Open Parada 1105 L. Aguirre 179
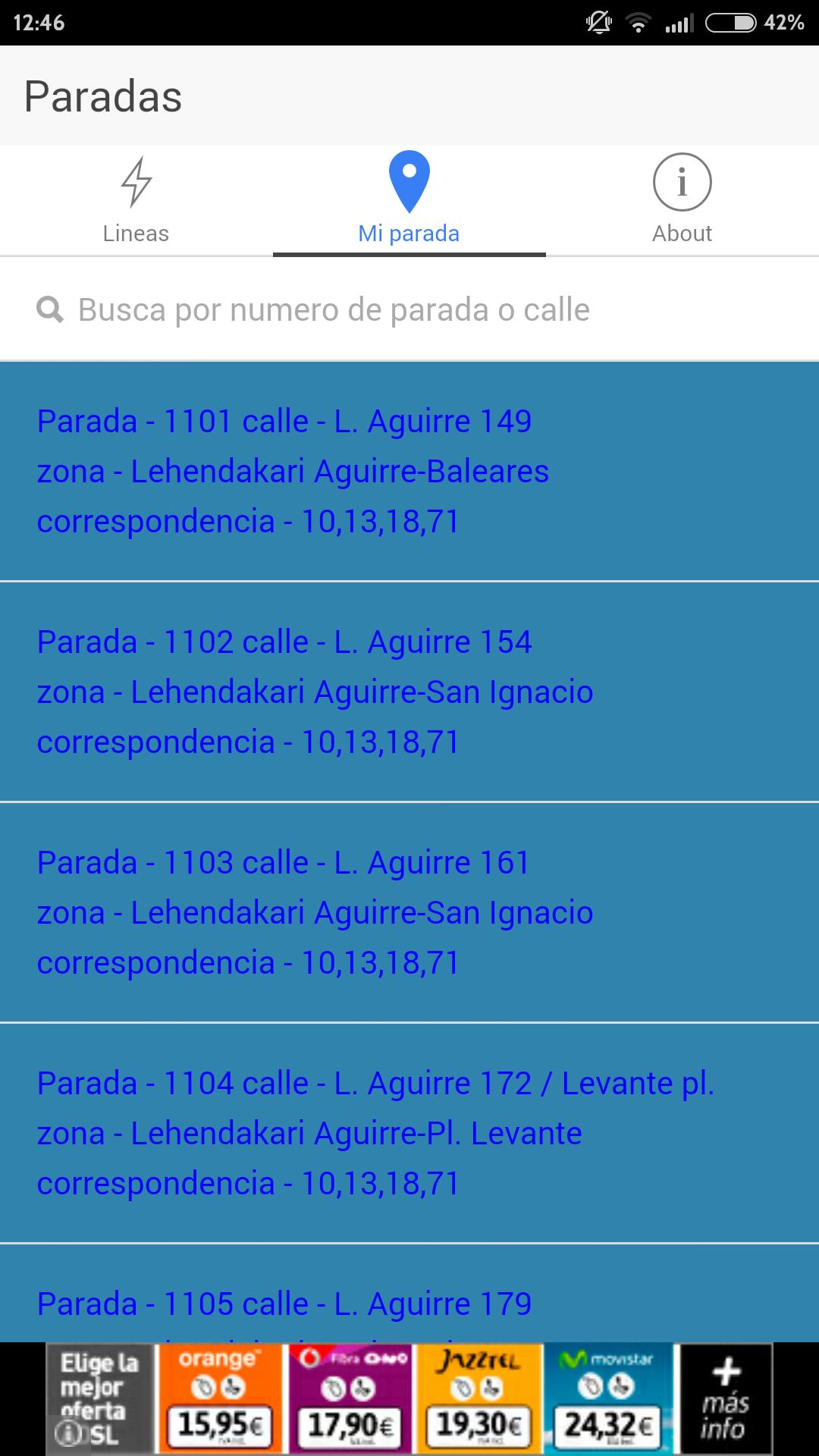This screenshot has width=819, height=1456. click(x=409, y=1304)
